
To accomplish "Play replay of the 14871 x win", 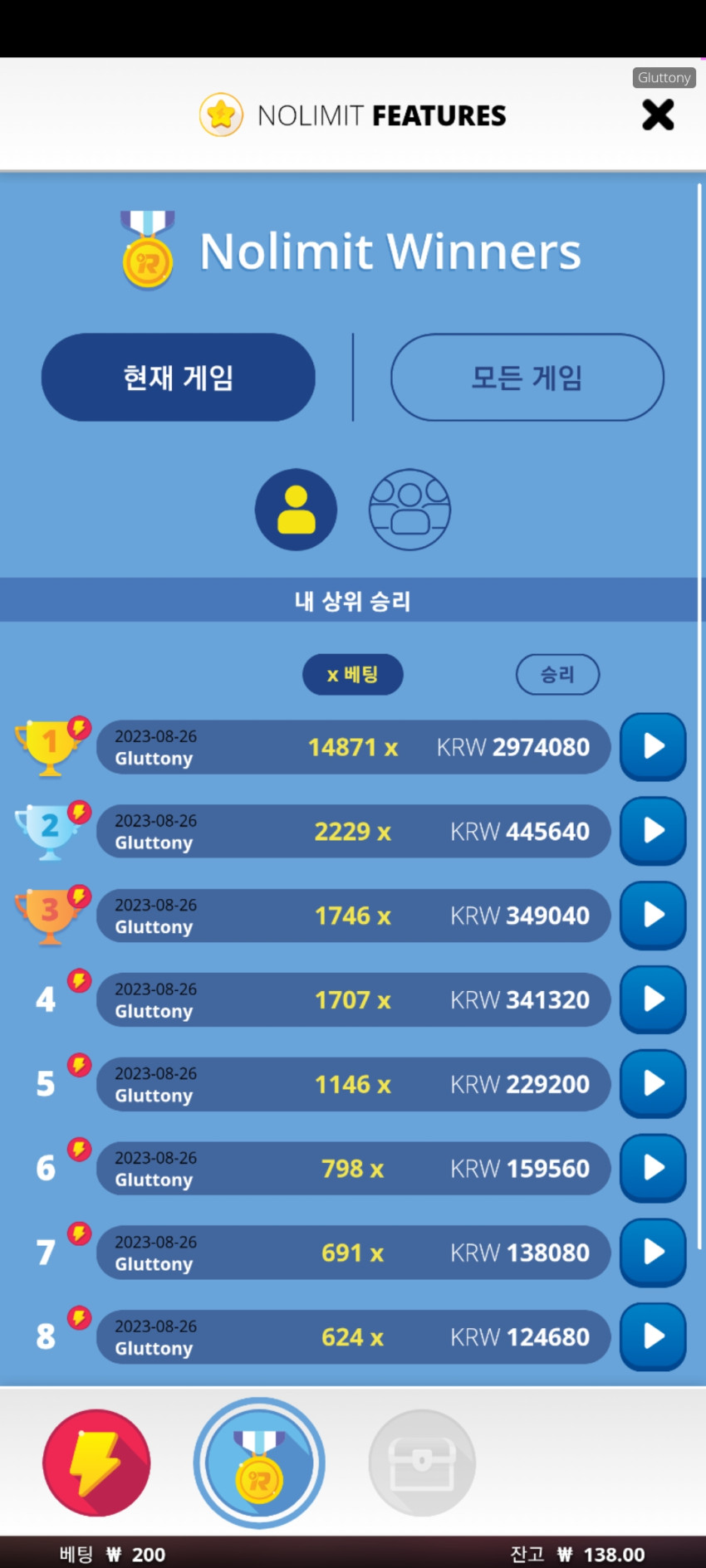I will [x=654, y=746].
